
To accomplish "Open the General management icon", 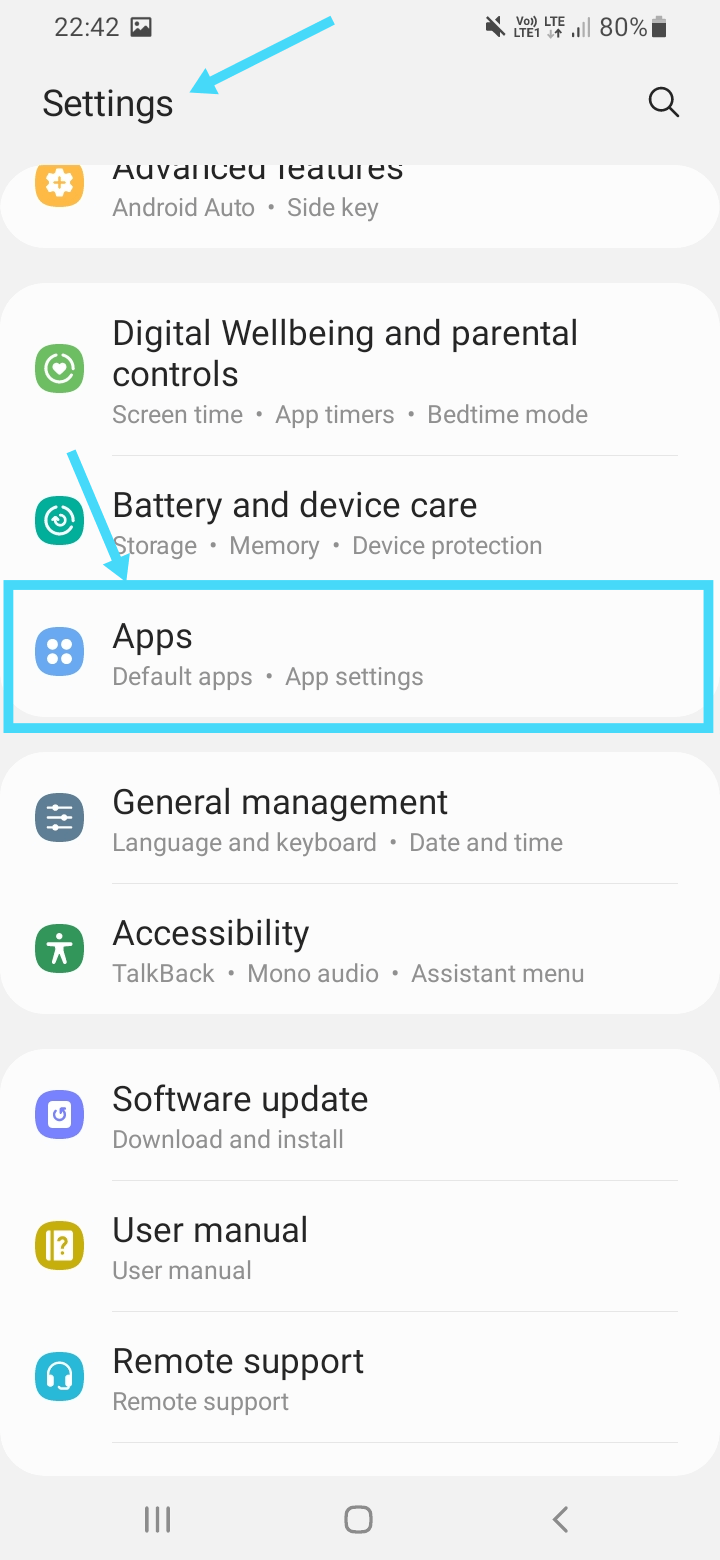I will tap(59, 817).
